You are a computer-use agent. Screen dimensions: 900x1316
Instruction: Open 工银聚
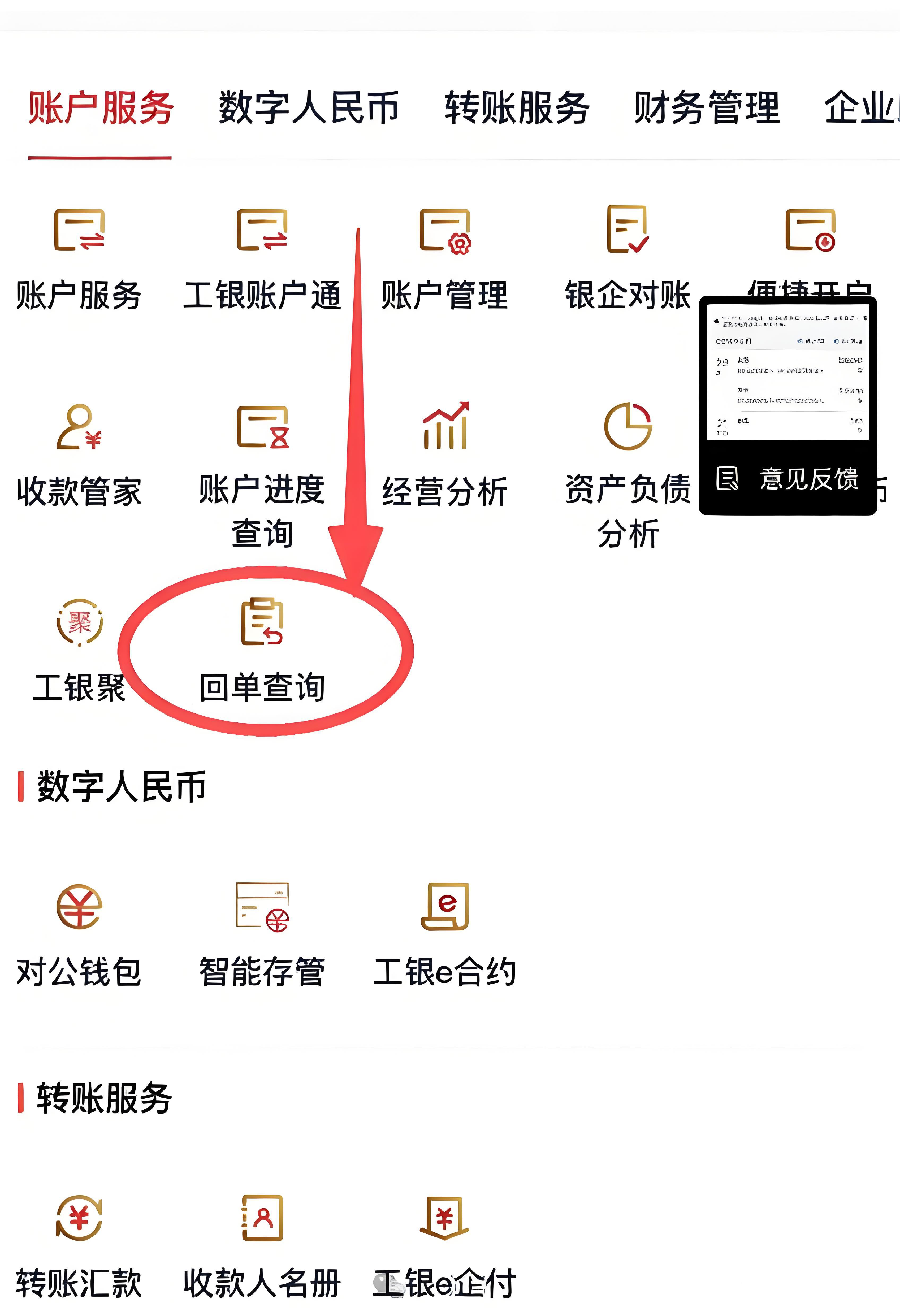click(x=79, y=651)
